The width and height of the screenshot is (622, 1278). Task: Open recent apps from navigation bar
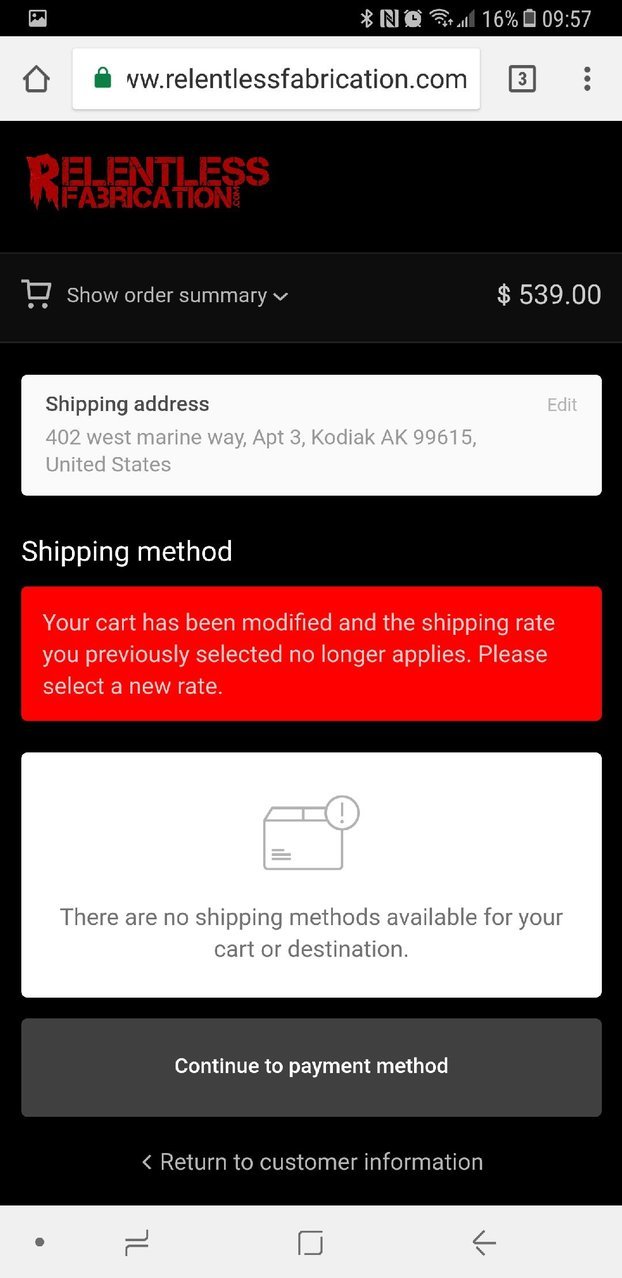(x=137, y=1242)
